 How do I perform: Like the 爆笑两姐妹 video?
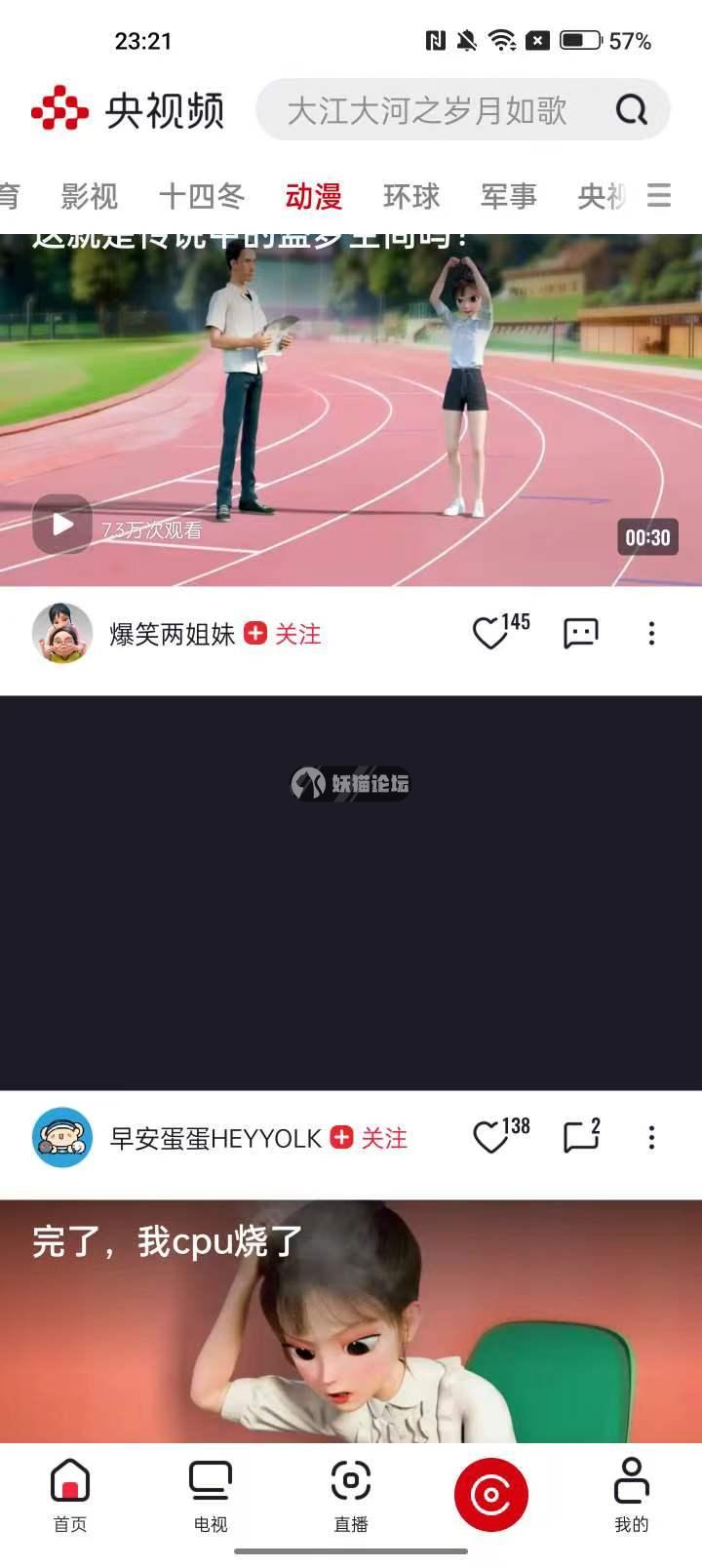[x=489, y=634]
